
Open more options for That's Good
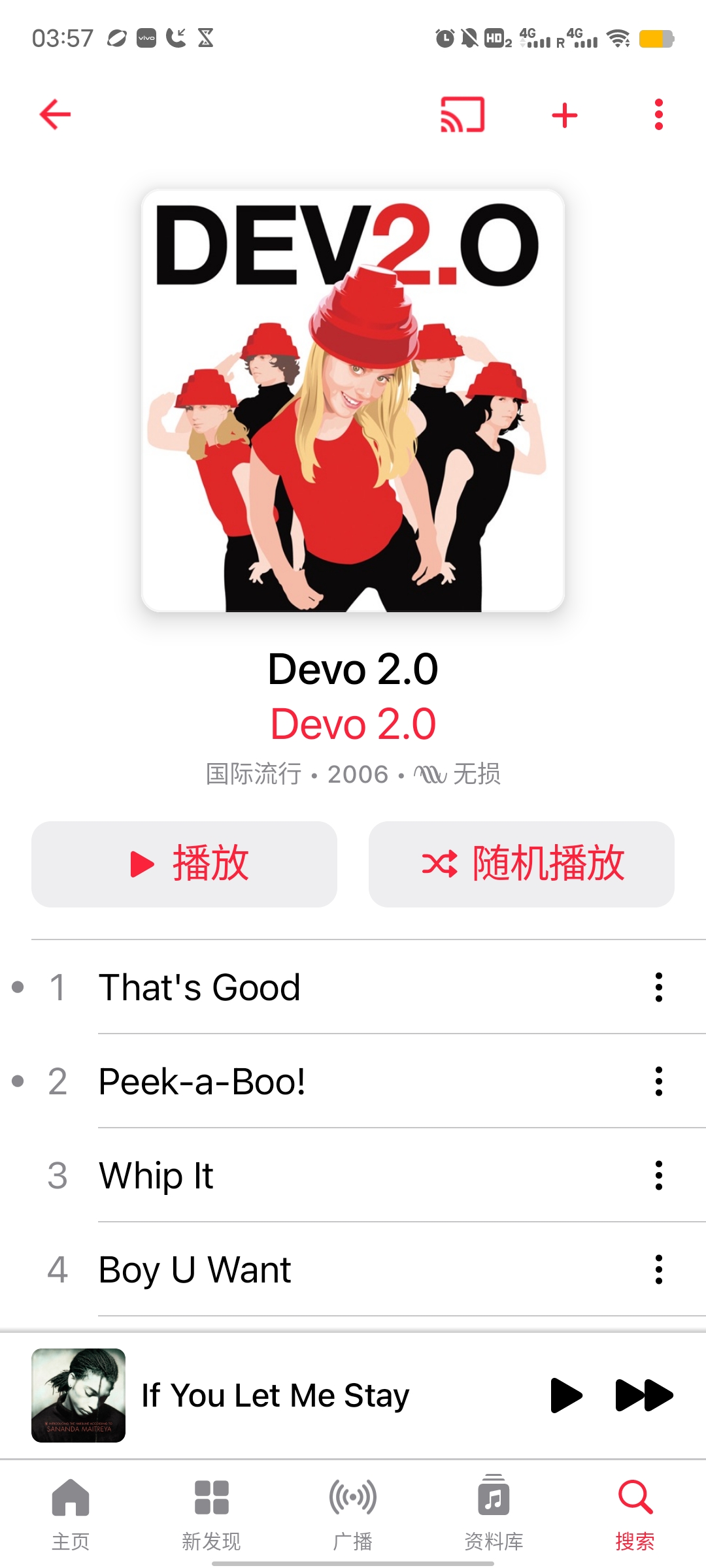[658, 987]
